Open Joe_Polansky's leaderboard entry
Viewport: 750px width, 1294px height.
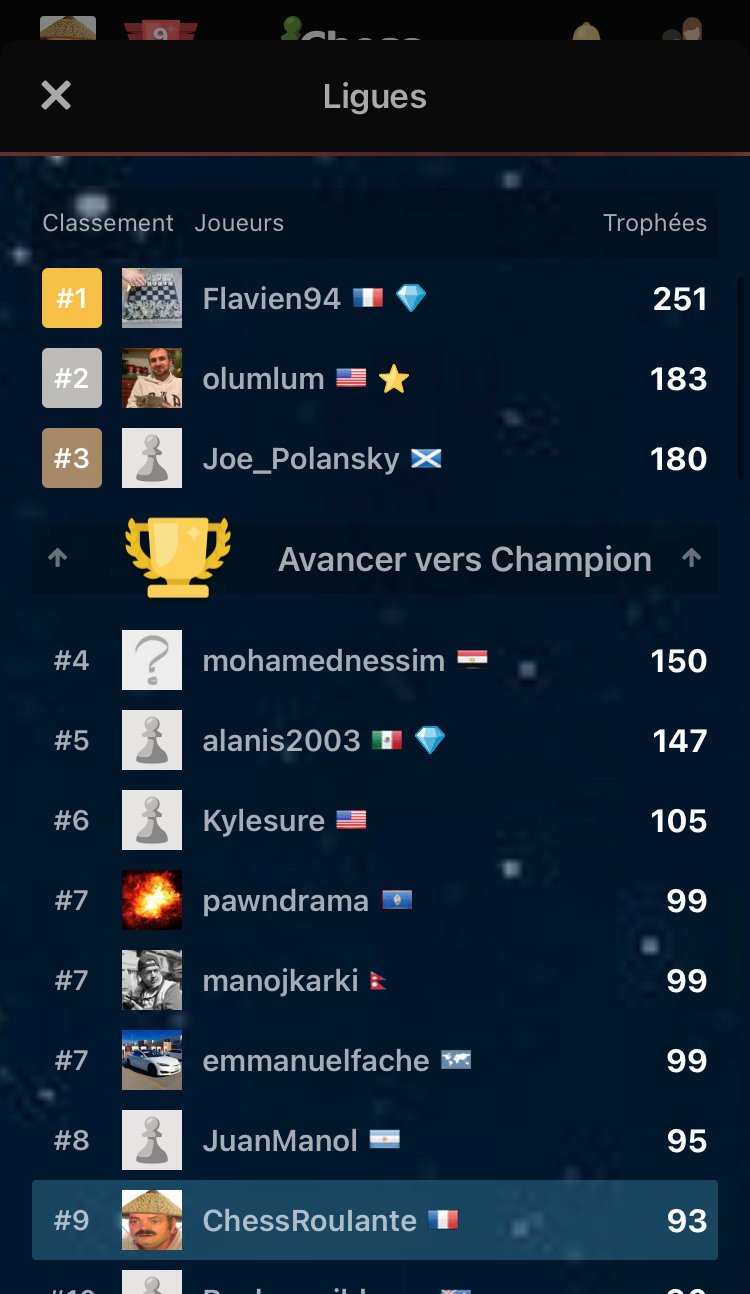click(x=375, y=458)
